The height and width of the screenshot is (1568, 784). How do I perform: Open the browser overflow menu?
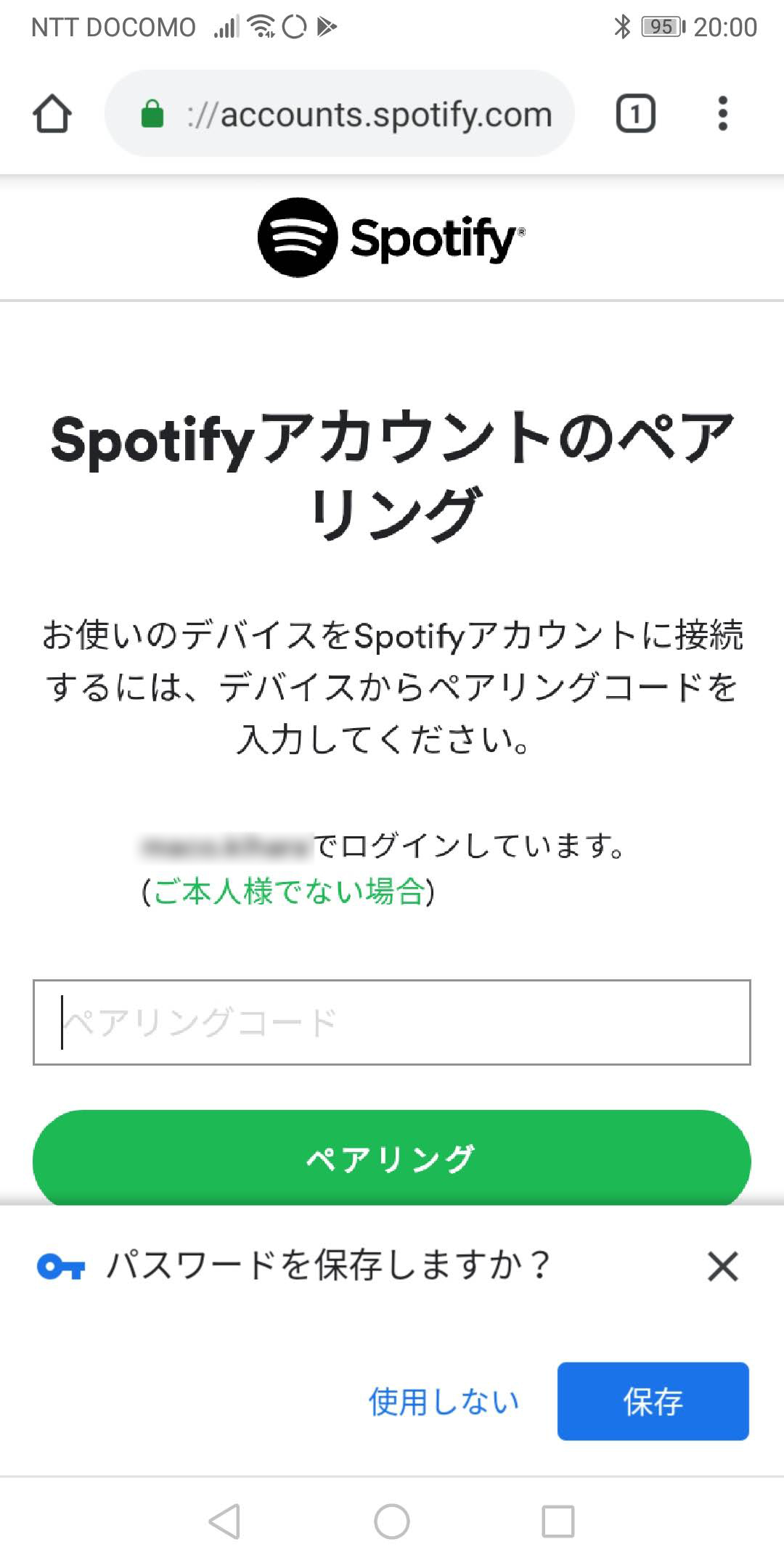pyautogui.click(x=722, y=114)
